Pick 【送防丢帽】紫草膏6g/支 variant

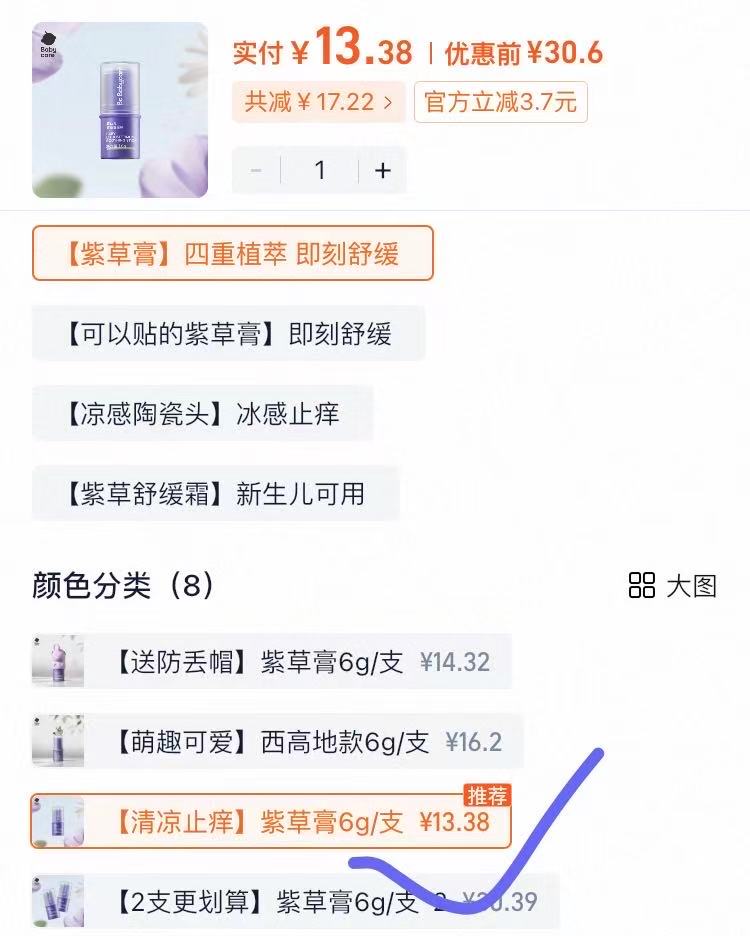[270, 661]
